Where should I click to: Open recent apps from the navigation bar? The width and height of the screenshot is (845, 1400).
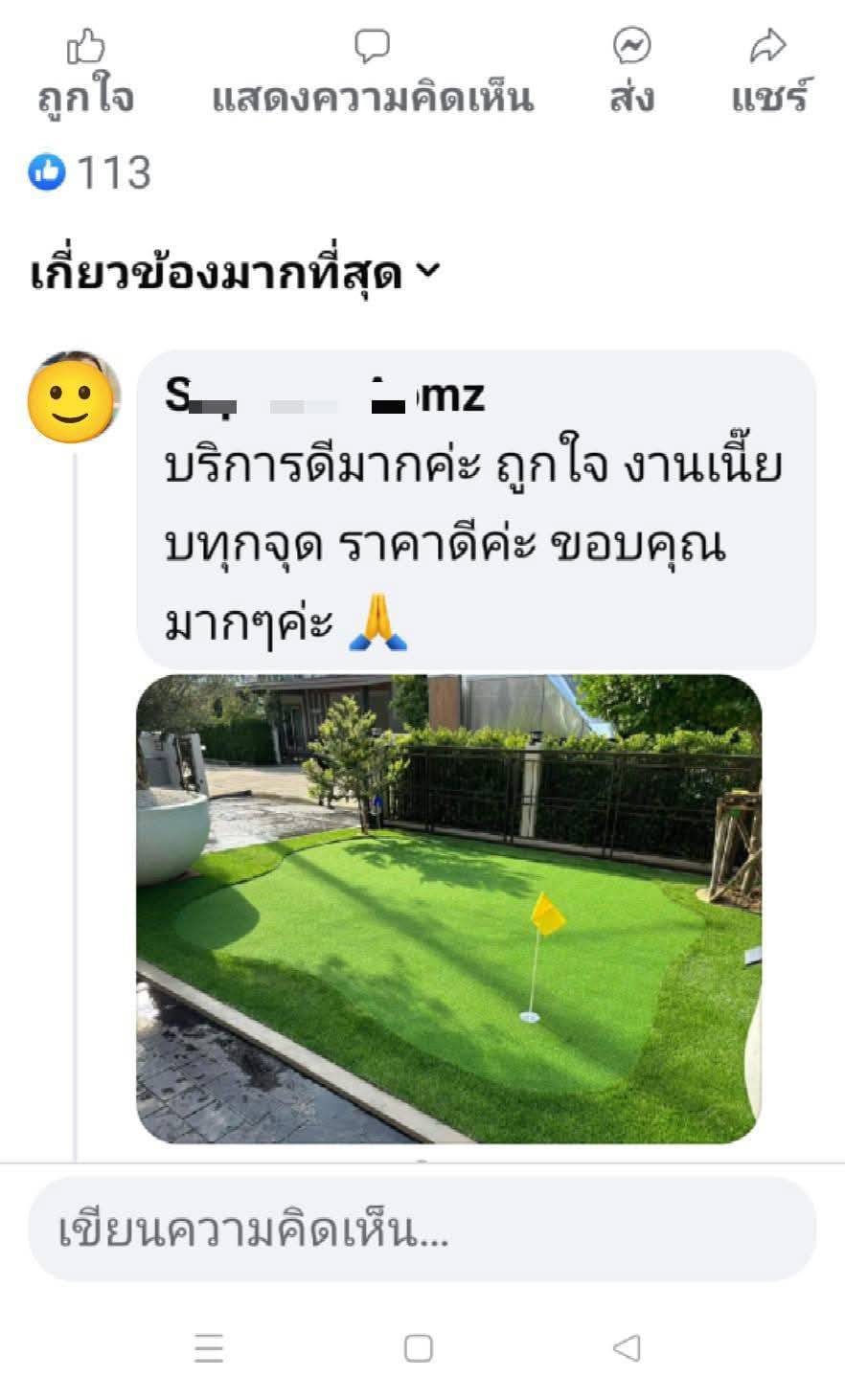point(209,1348)
